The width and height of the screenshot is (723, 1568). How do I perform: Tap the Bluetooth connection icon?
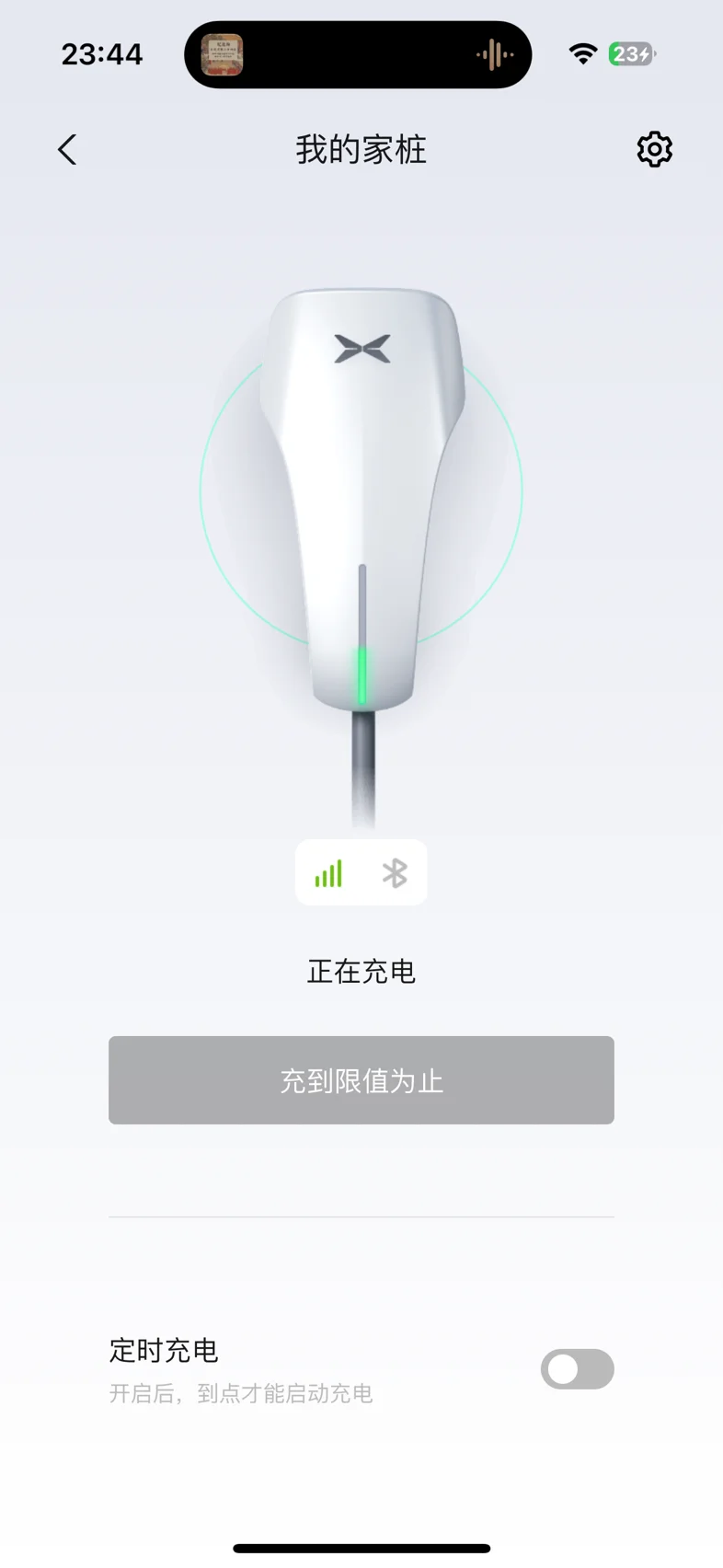(x=395, y=873)
